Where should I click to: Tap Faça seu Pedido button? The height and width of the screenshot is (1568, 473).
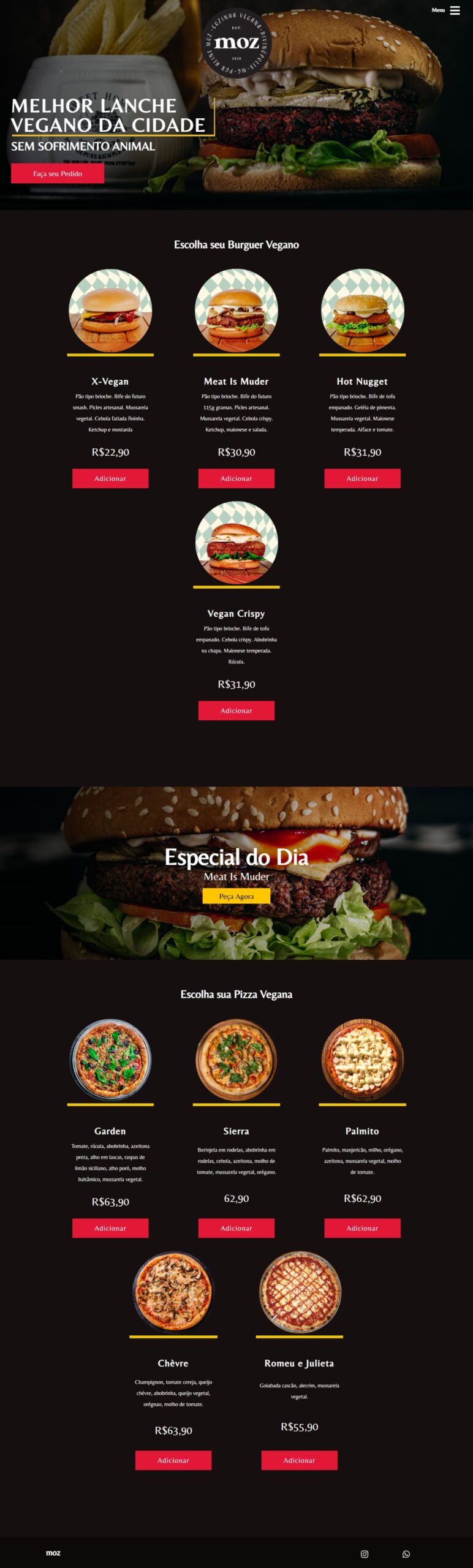(58, 173)
